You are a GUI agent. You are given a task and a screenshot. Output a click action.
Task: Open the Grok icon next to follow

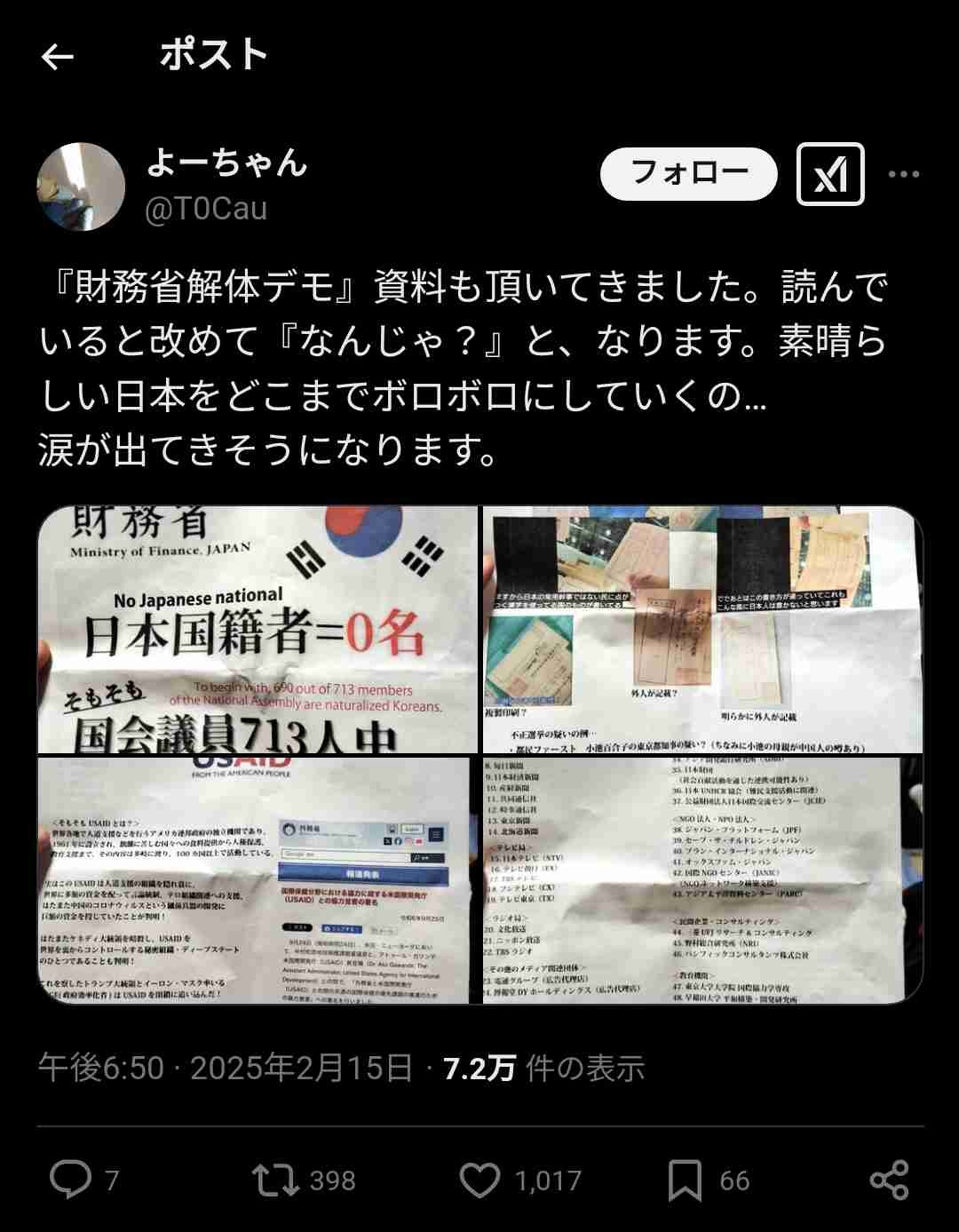[829, 174]
